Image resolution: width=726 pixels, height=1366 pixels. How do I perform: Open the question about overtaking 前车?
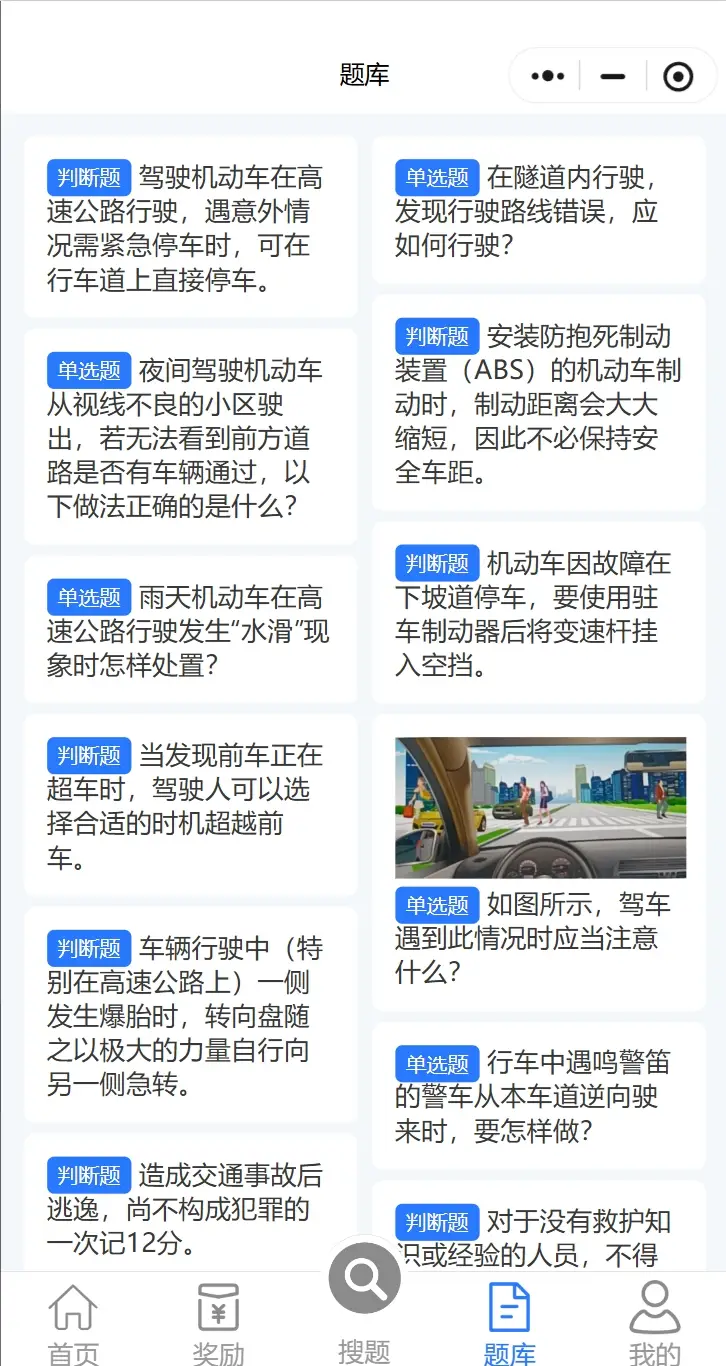click(x=190, y=805)
